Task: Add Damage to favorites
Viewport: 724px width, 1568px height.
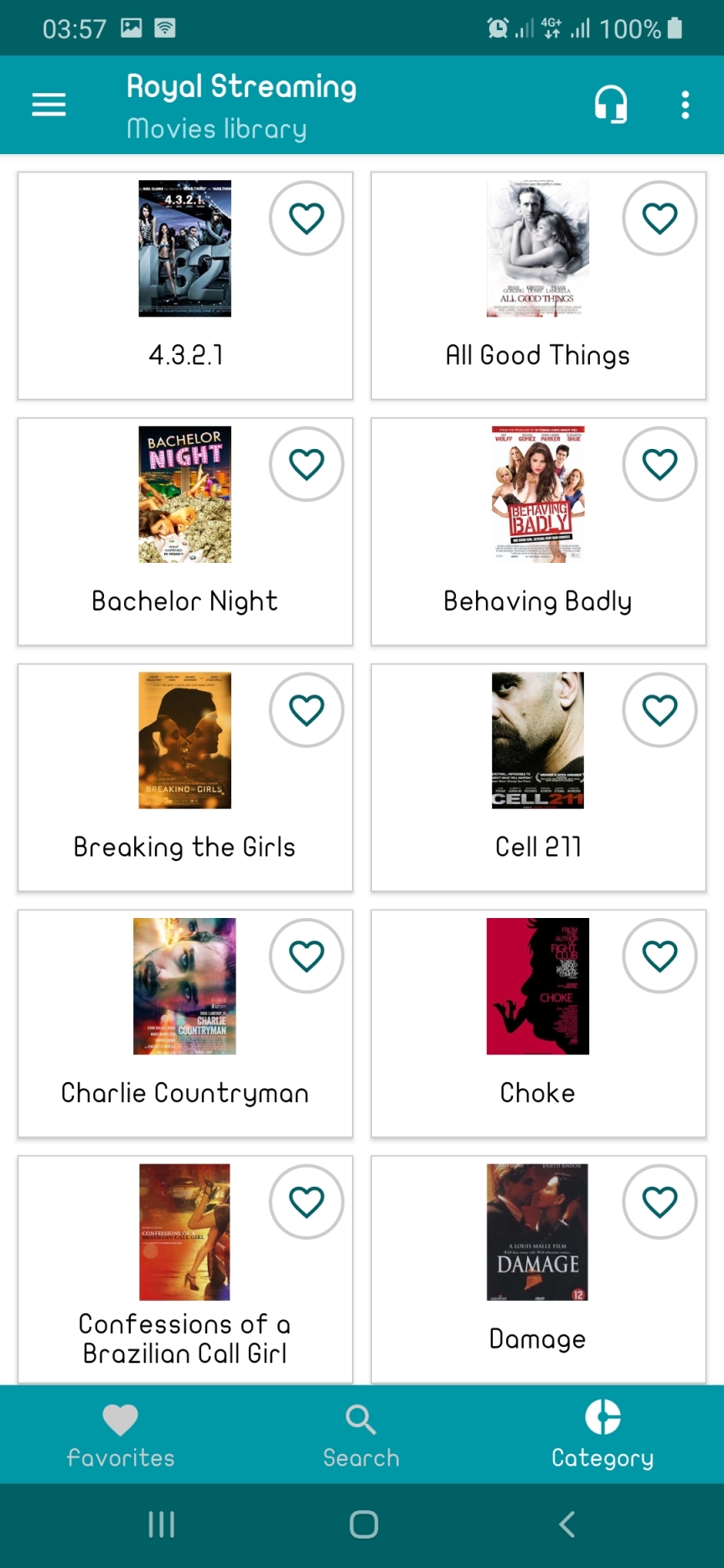Action: [x=659, y=1202]
